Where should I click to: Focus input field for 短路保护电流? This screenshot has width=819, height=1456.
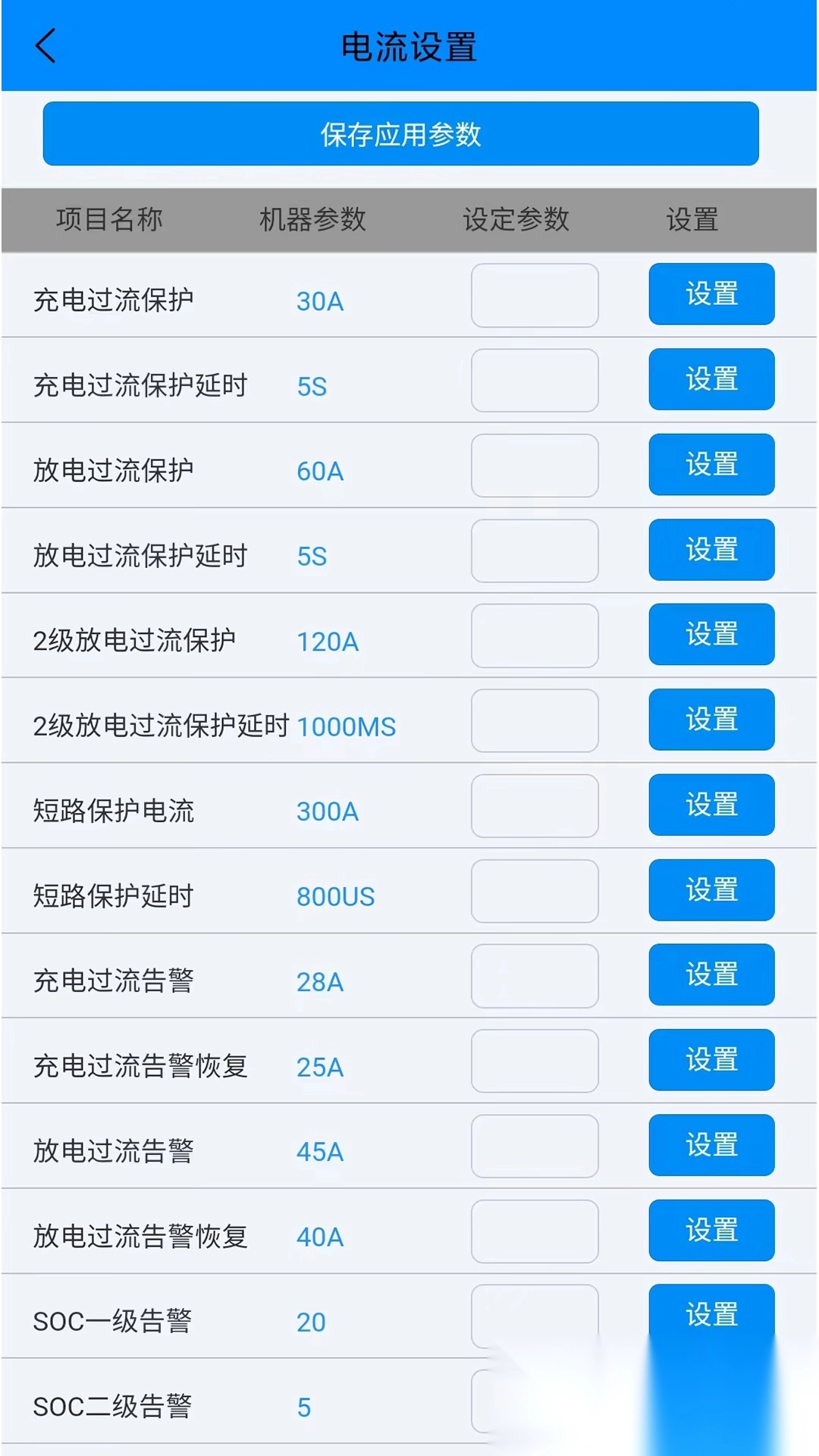534,805
